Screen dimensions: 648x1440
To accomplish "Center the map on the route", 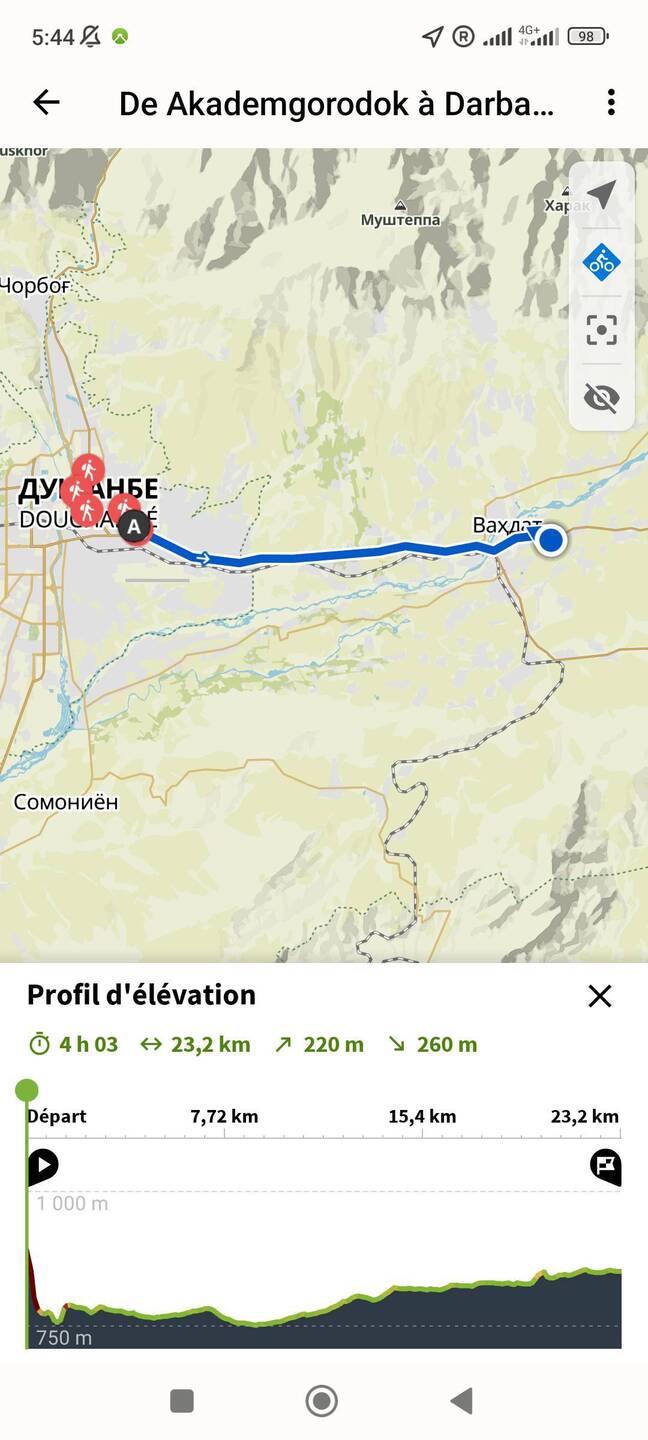I will (601, 330).
